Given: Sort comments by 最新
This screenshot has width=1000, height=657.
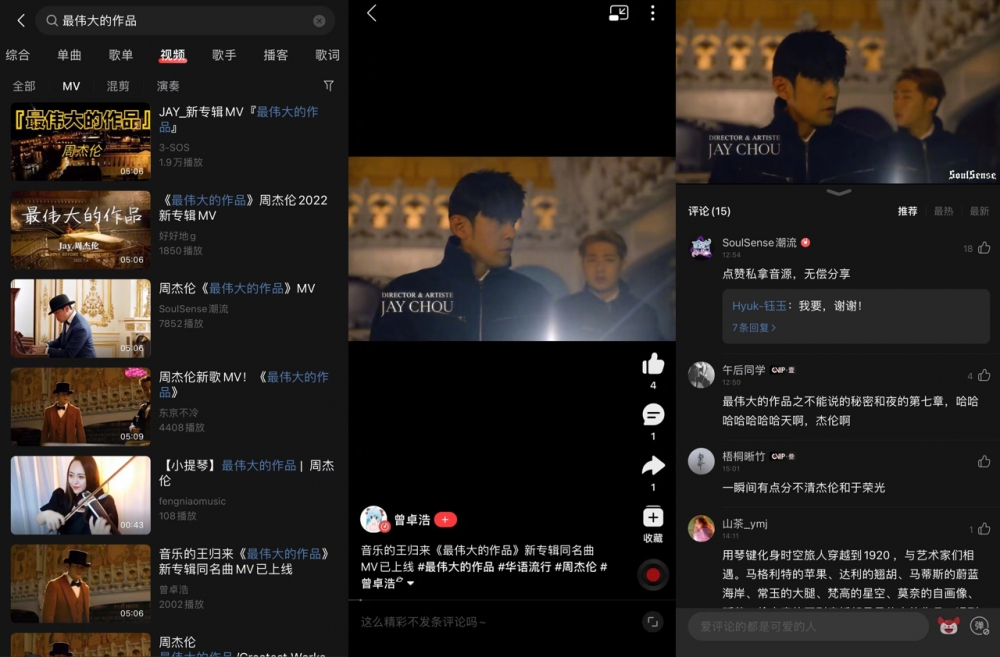Looking at the screenshot, I should pos(979,211).
